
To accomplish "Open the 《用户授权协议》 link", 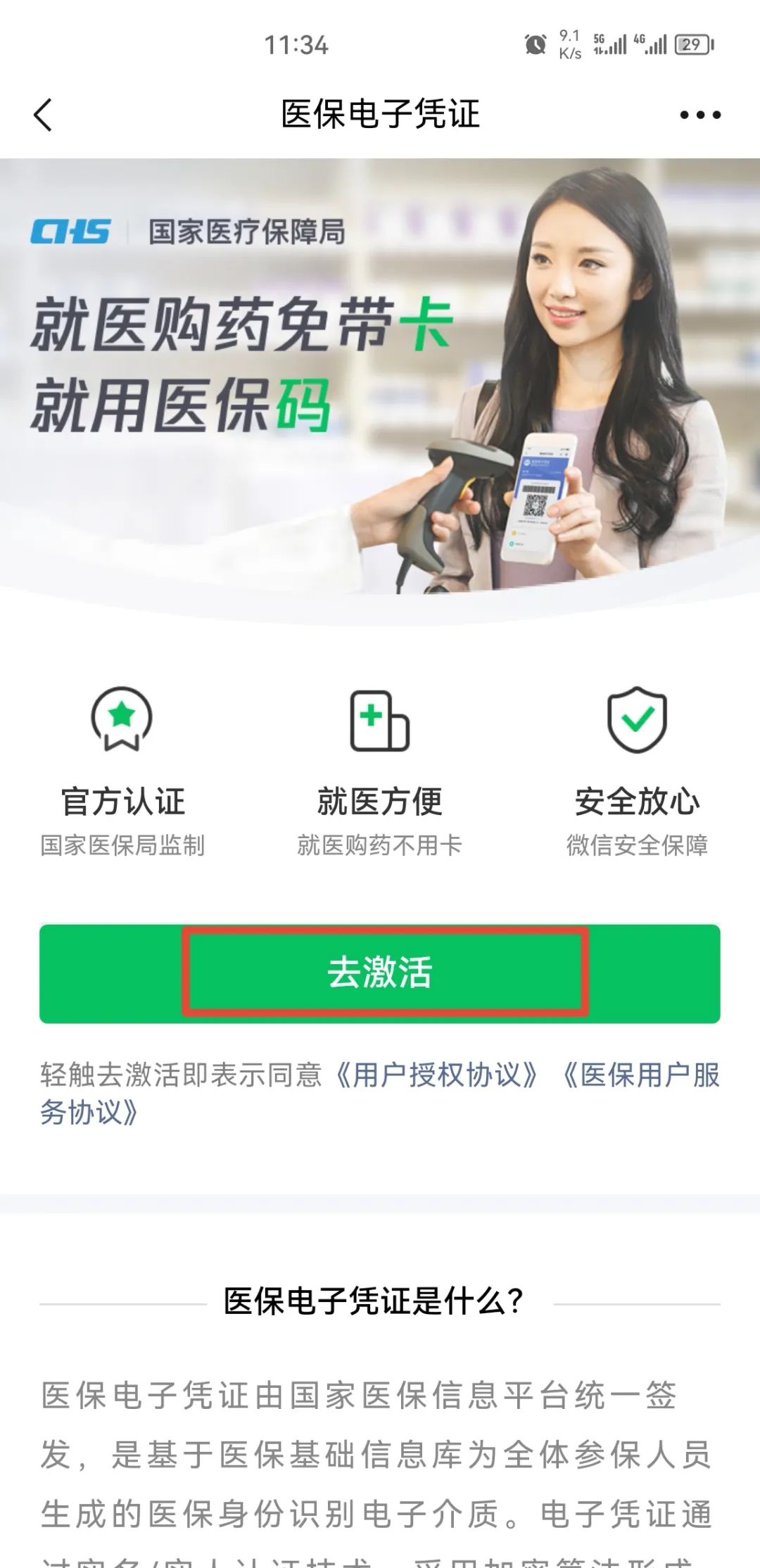I will click(x=437, y=1075).
